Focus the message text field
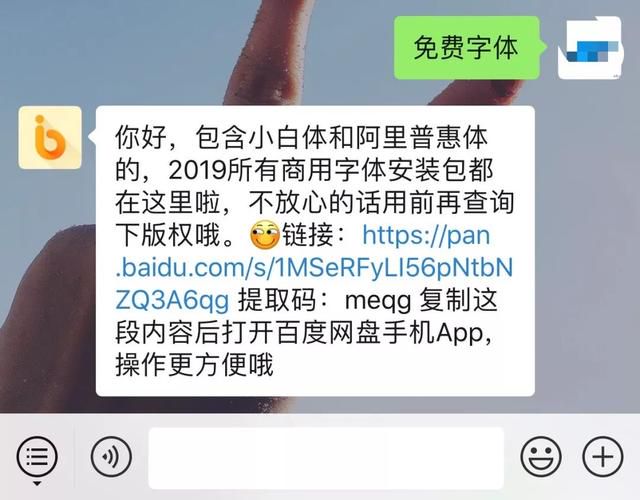640x500 pixels. [326, 458]
